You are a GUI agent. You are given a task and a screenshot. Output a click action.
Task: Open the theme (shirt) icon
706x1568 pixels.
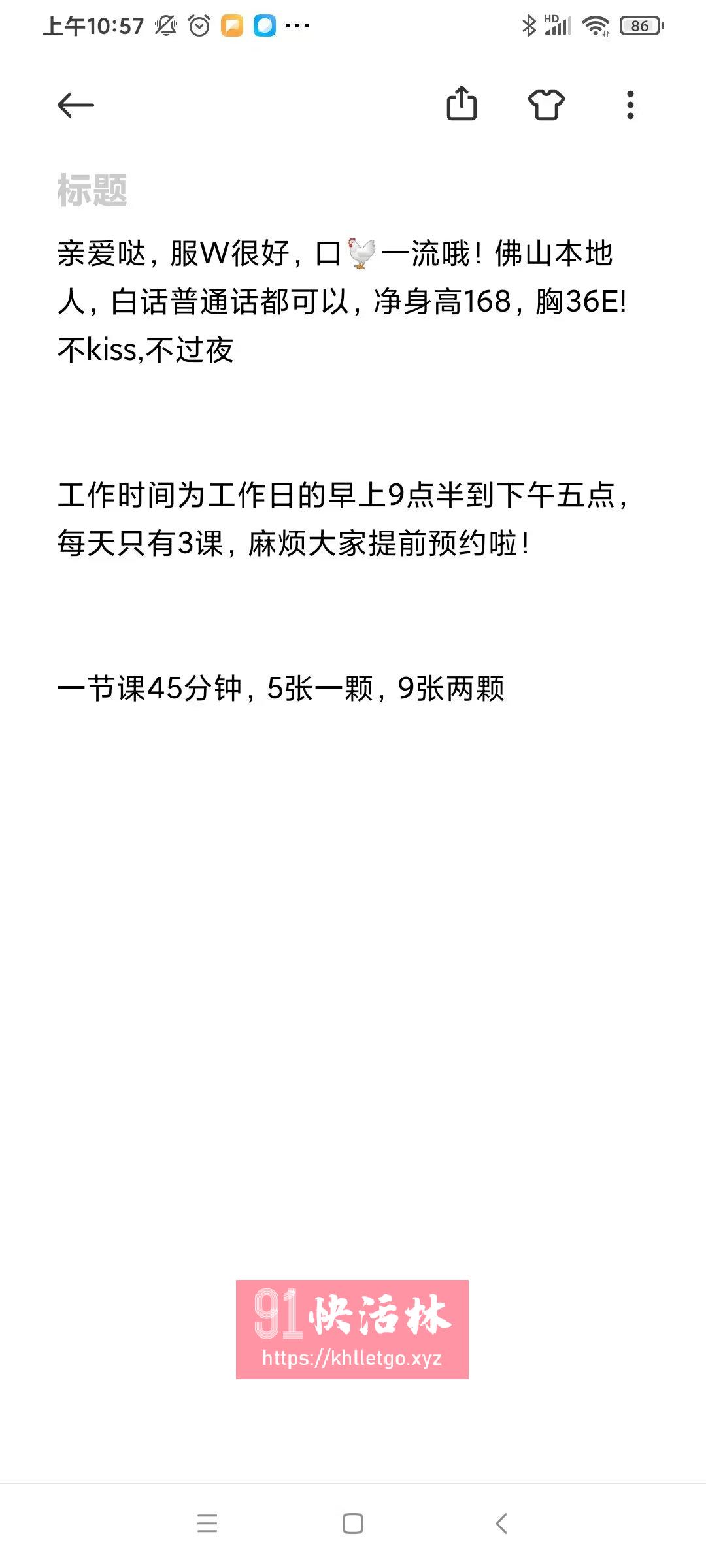[x=546, y=105]
